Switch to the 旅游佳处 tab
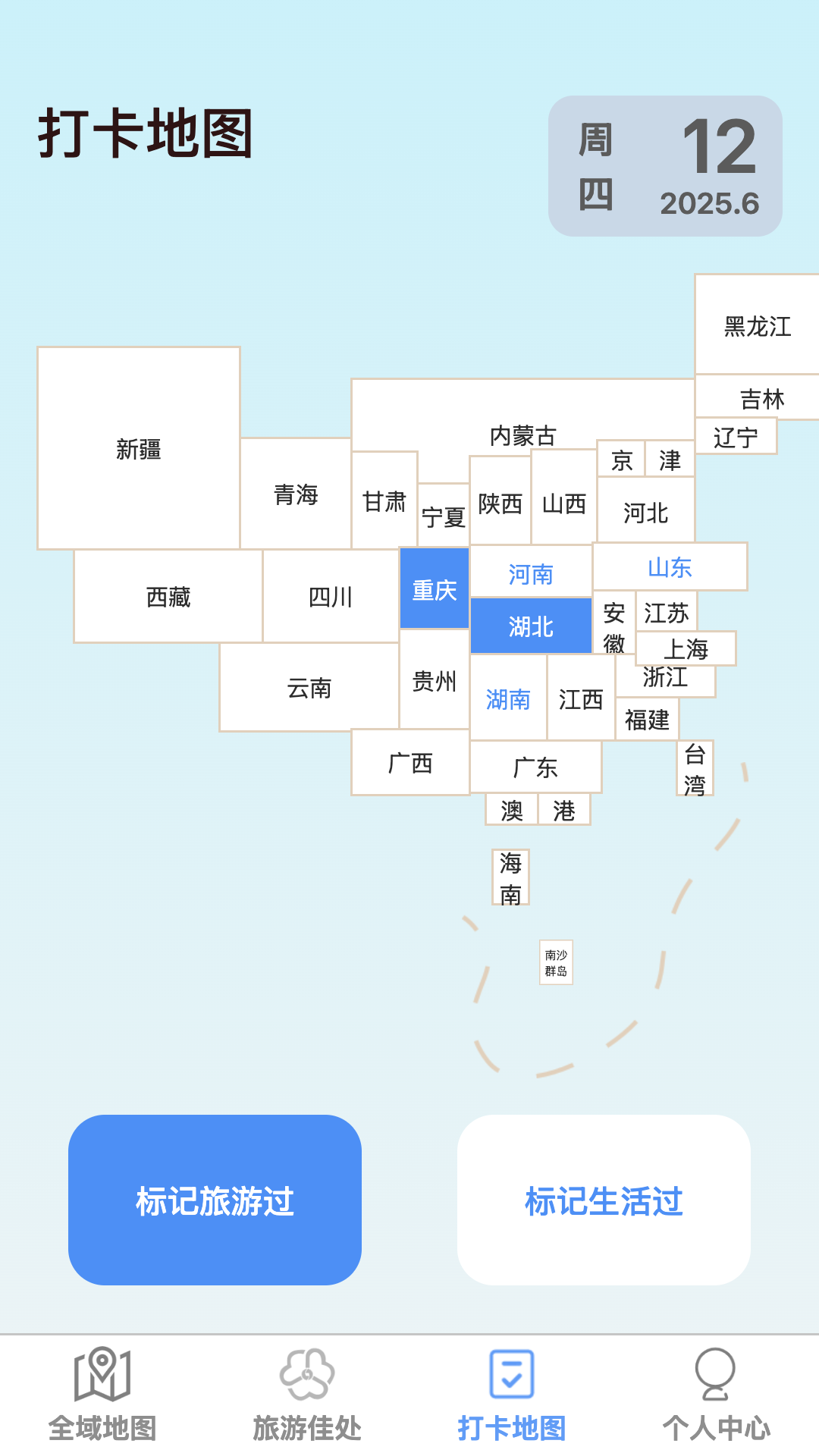Screen dimensions: 819x1456 [x=307, y=1395]
